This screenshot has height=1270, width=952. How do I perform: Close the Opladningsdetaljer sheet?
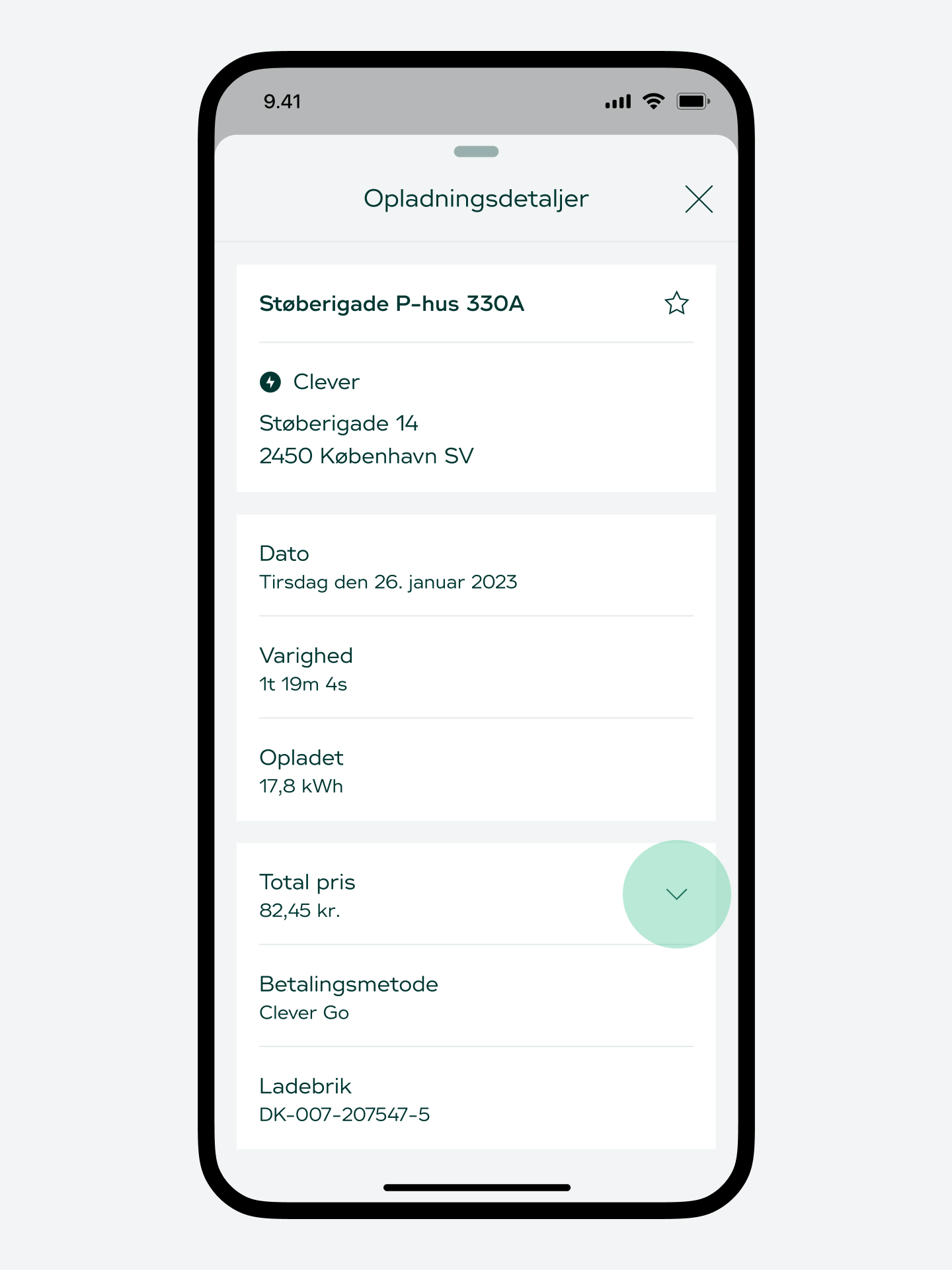point(699,199)
